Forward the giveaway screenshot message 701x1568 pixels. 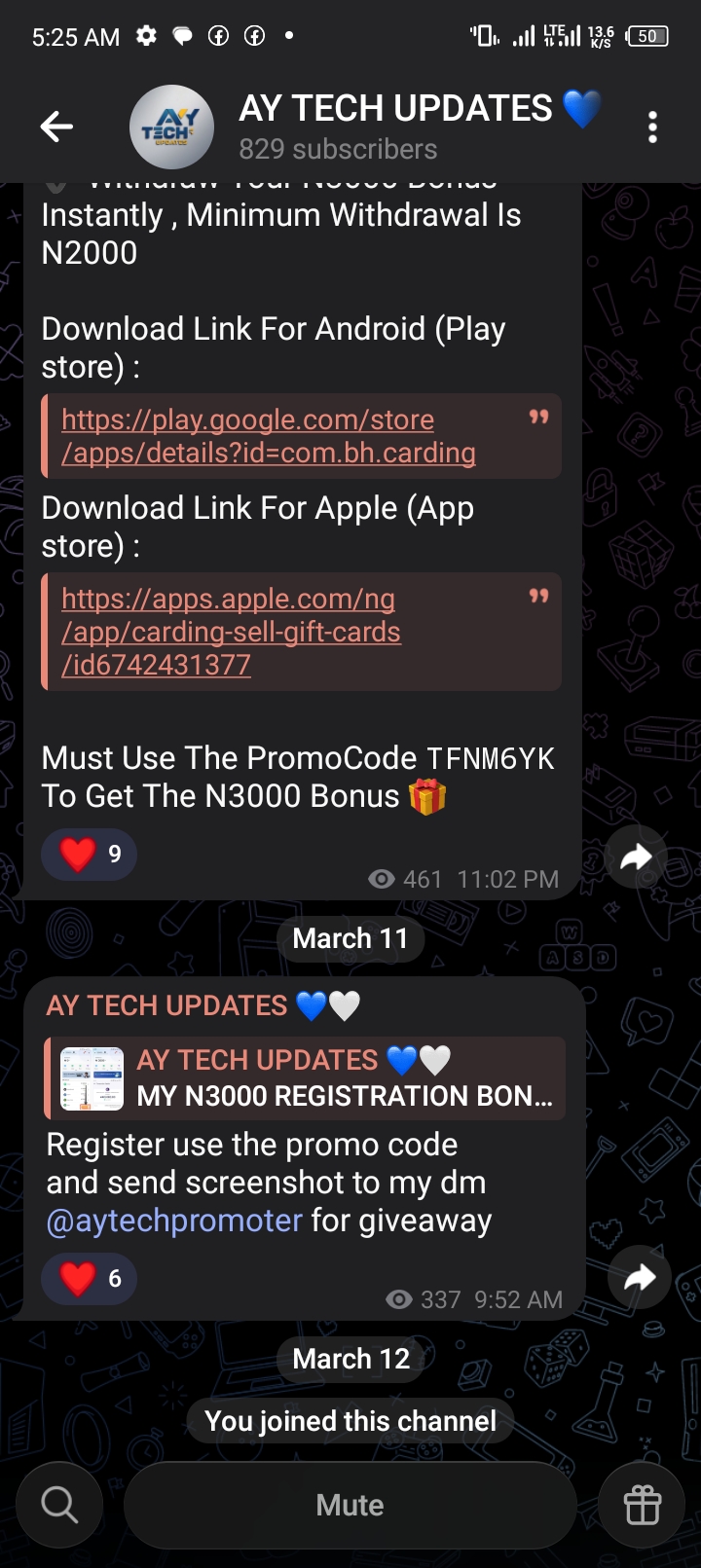pyautogui.click(x=639, y=1277)
